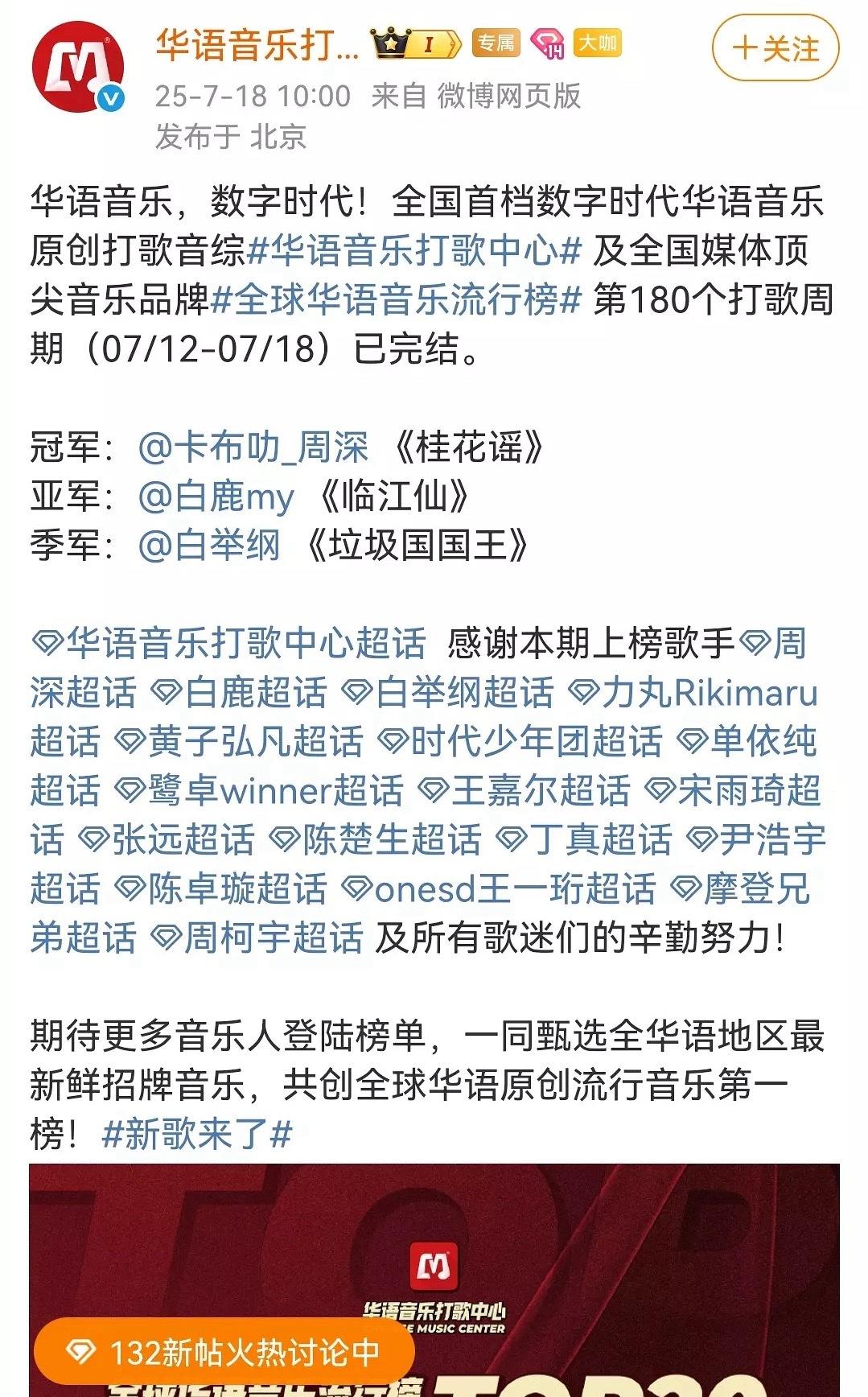Open 华语音乐打歌中心超话 super topic
The width and height of the screenshot is (868, 1397).
[x=228, y=644]
